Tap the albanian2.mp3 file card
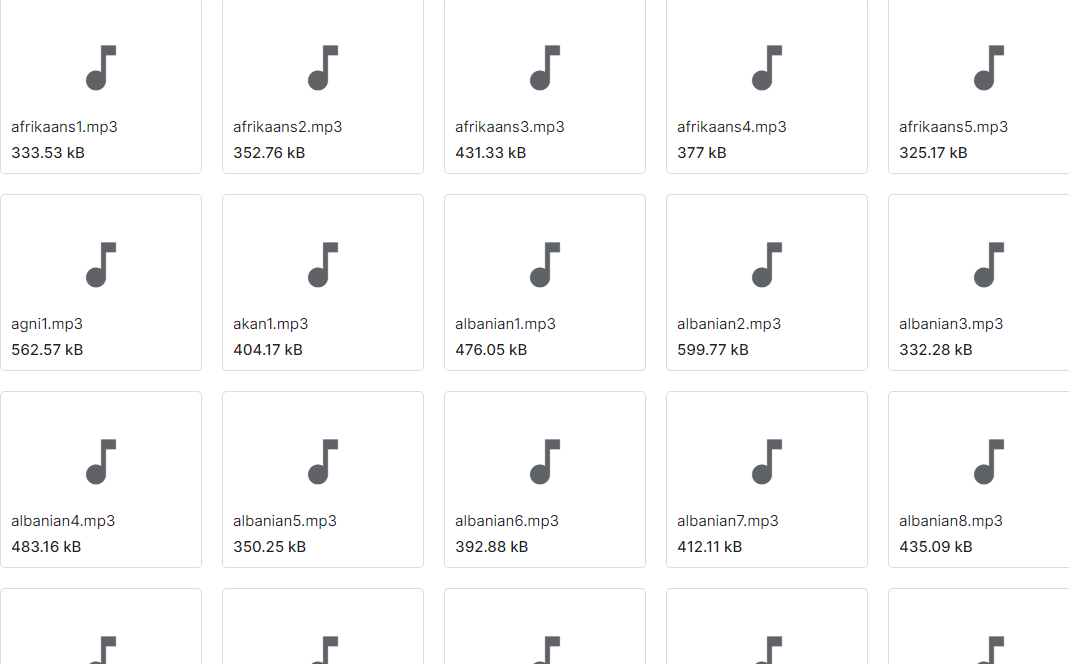 click(767, 282)
